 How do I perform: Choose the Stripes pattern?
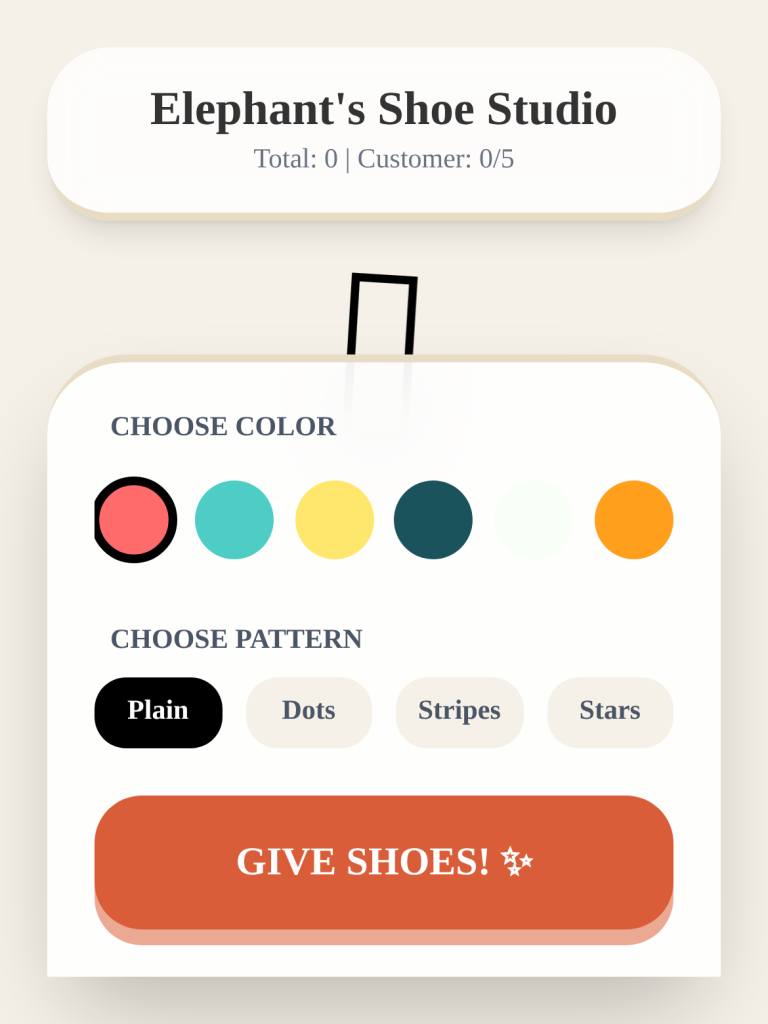459,712
